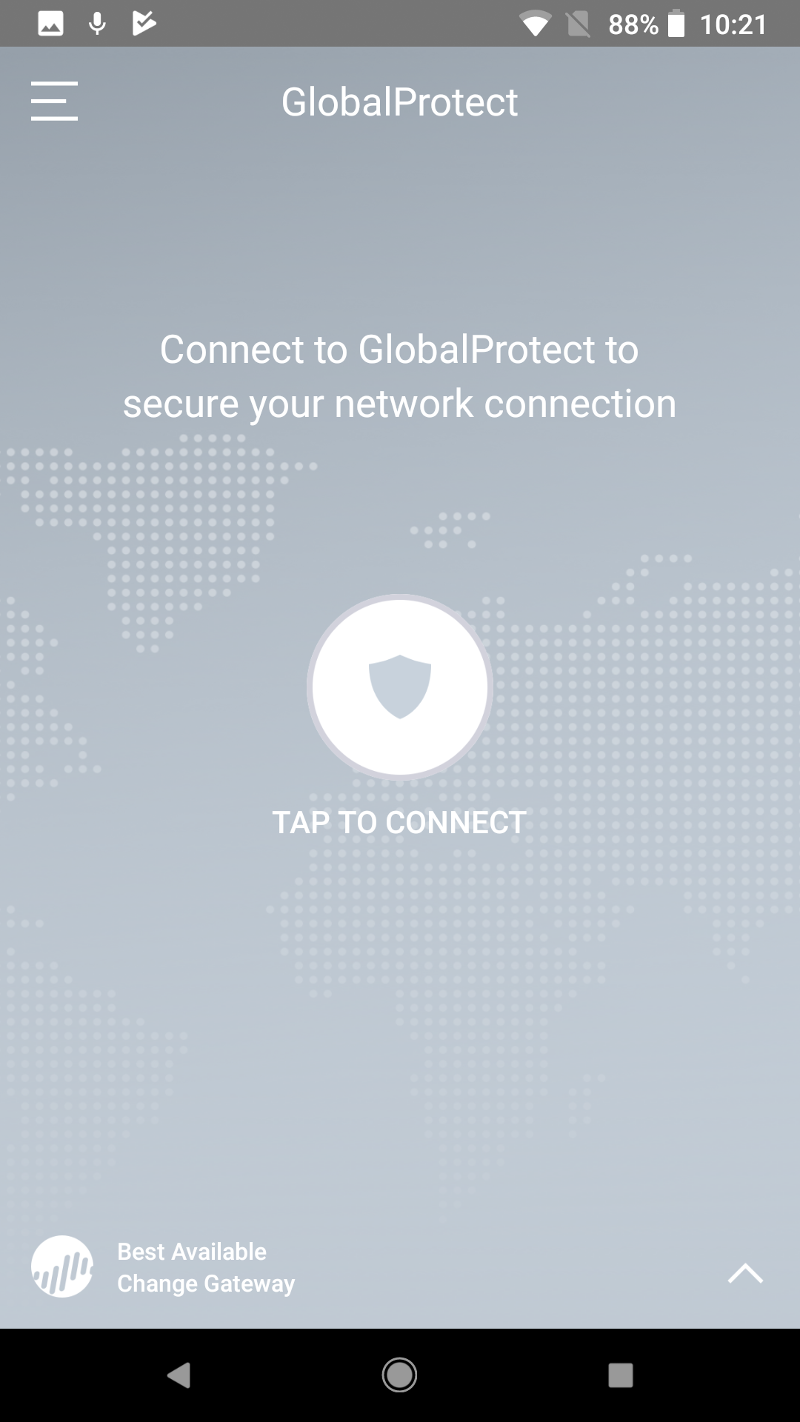This screenshot has height=1422, width=800.
Task: Expand the gateway panel with up chevron
Action: click(x=745, y=1273)
